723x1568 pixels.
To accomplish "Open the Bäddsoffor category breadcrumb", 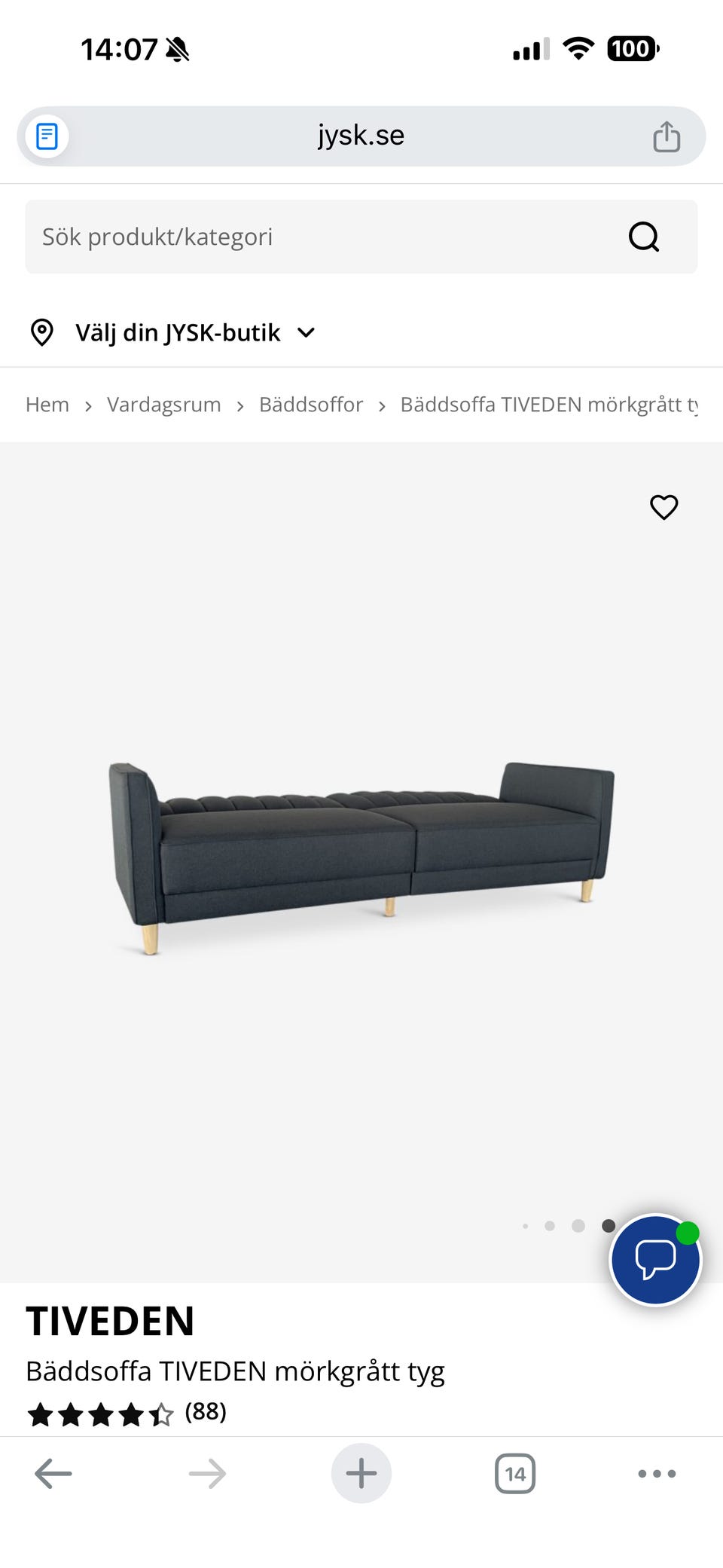I will [310, 405].
